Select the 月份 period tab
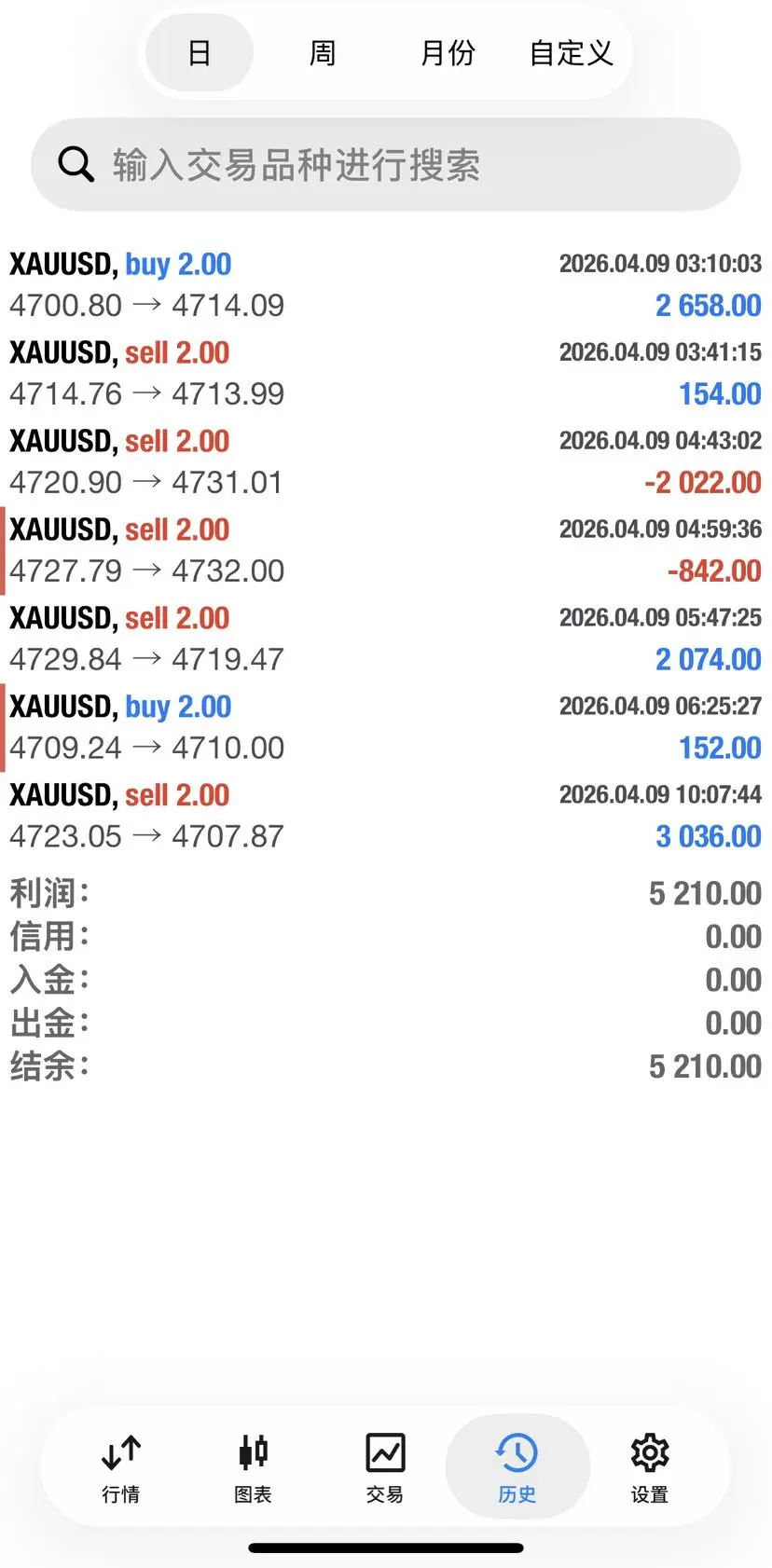This screenshot has width=772, height=1568. click(x=448, y=53)
